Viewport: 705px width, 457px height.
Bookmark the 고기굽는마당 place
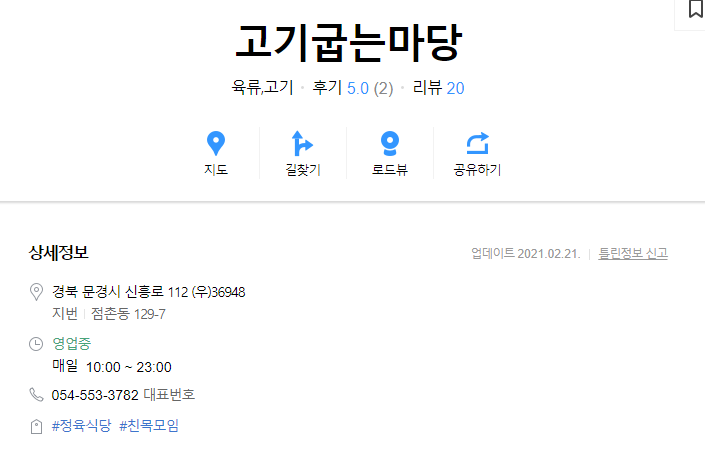[x=696, y=10]
